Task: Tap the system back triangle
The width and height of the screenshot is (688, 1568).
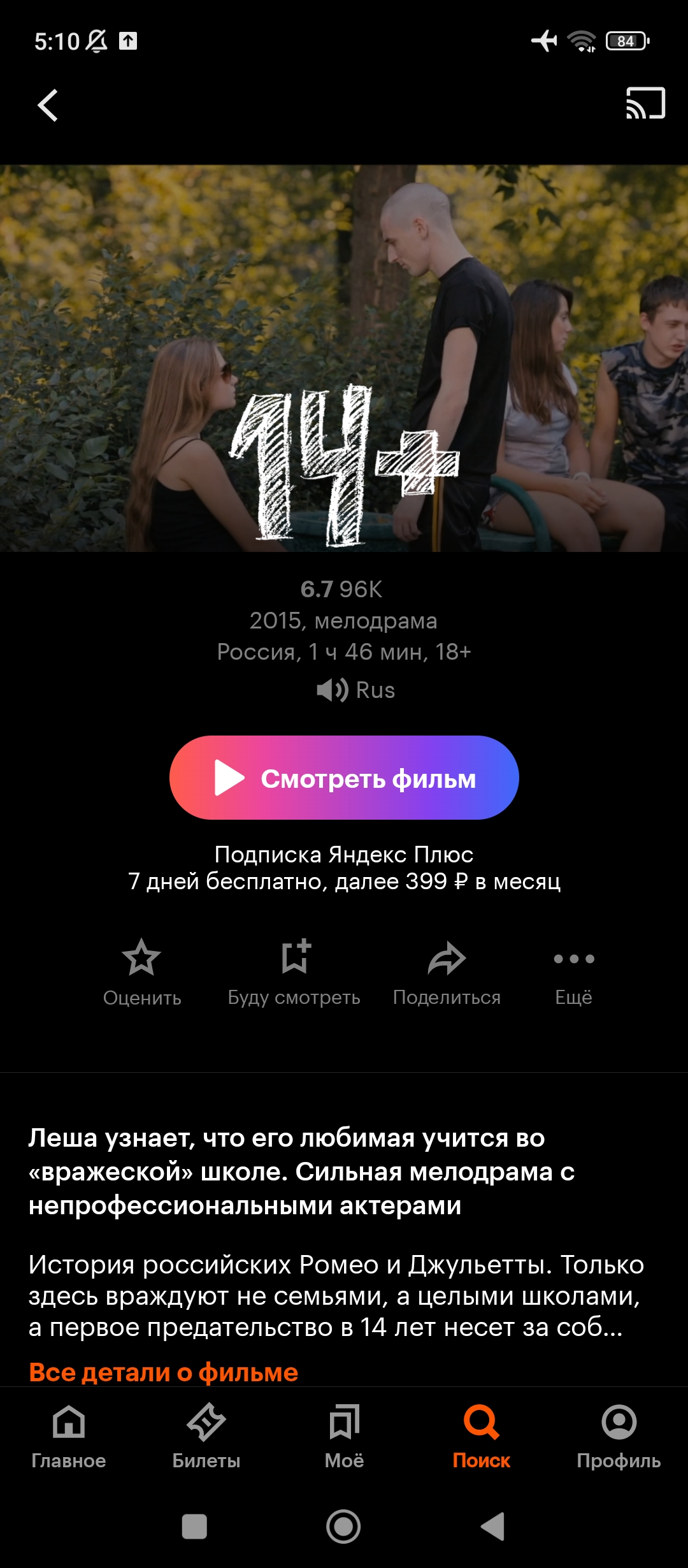Action: coord(493,1527)
